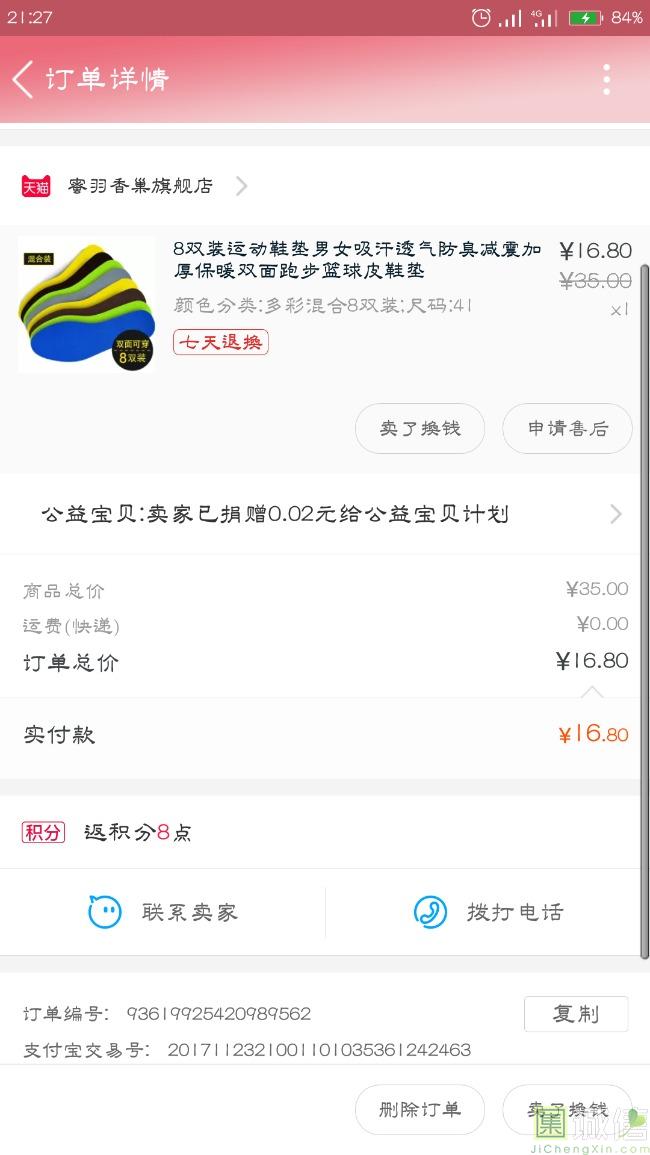This screenshot has width=650, height=1155.
Task: Copy the order number with 复制
Action: pyautogui.click(x=576, y=1013)
